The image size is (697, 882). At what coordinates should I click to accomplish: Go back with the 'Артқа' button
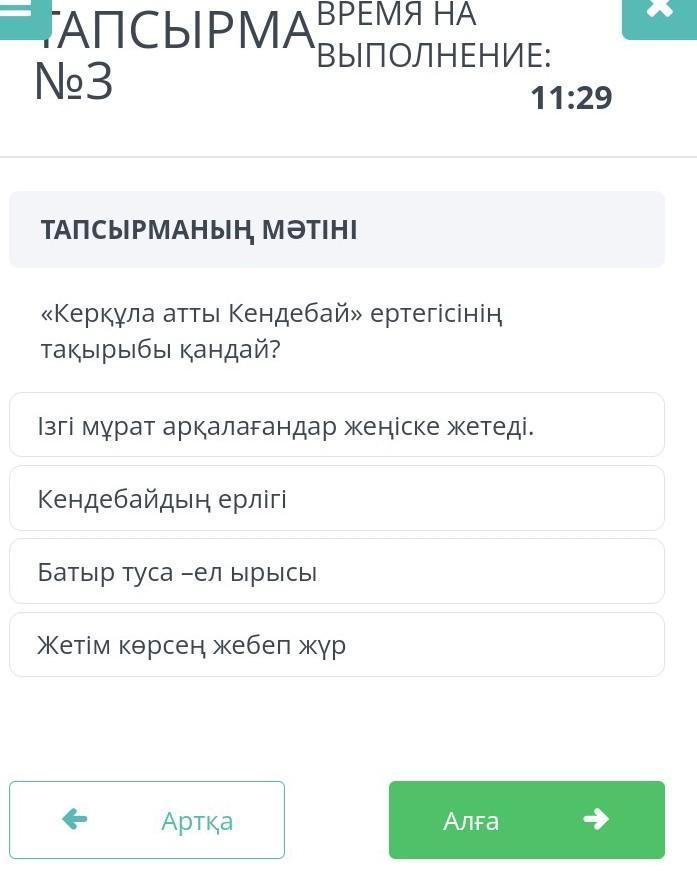click(147, 820)
